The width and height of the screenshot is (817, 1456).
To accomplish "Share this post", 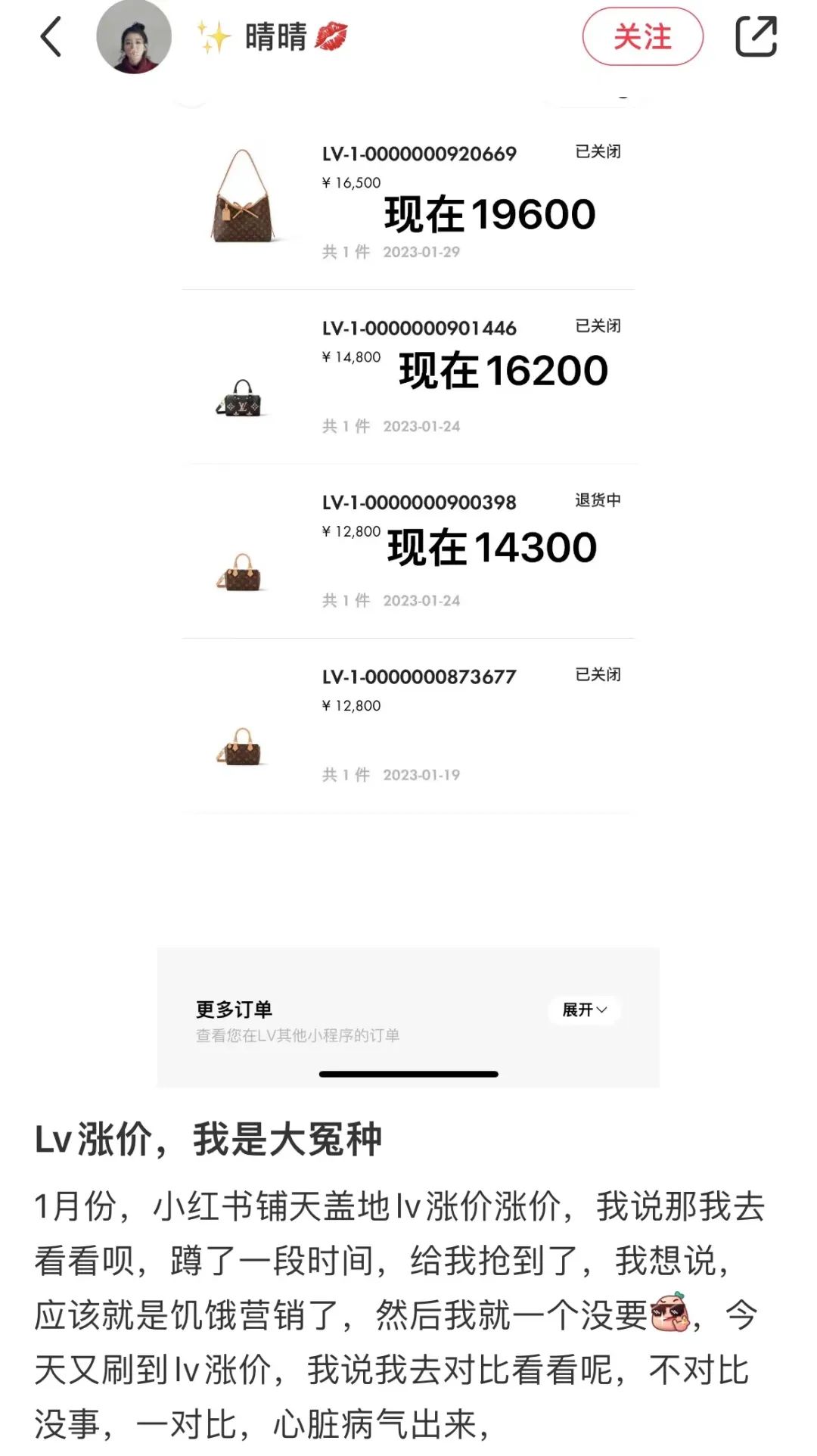I will pyautogui.click(x=756, y=37).
